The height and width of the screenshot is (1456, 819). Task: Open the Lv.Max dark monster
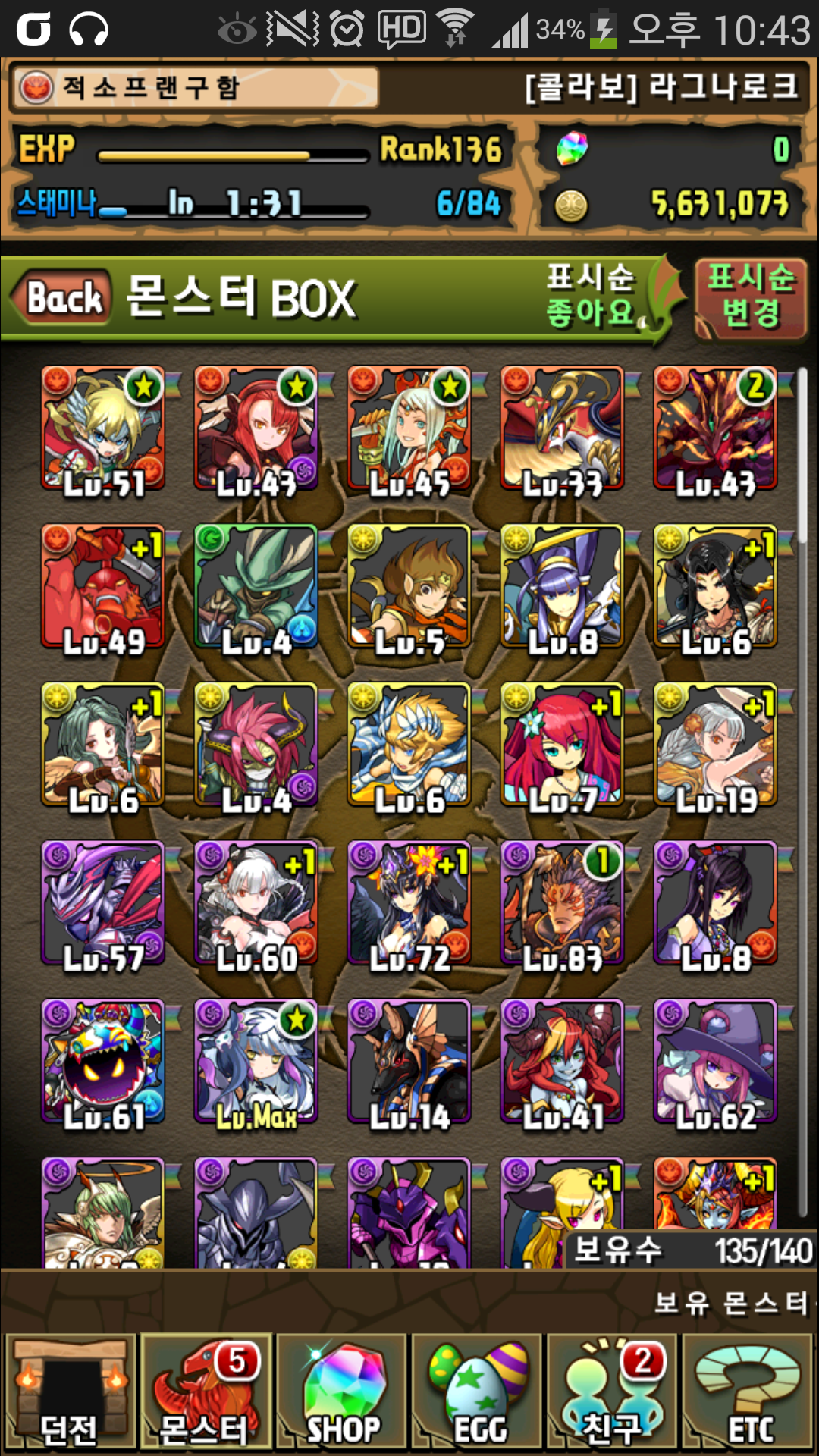[256, 1062]
